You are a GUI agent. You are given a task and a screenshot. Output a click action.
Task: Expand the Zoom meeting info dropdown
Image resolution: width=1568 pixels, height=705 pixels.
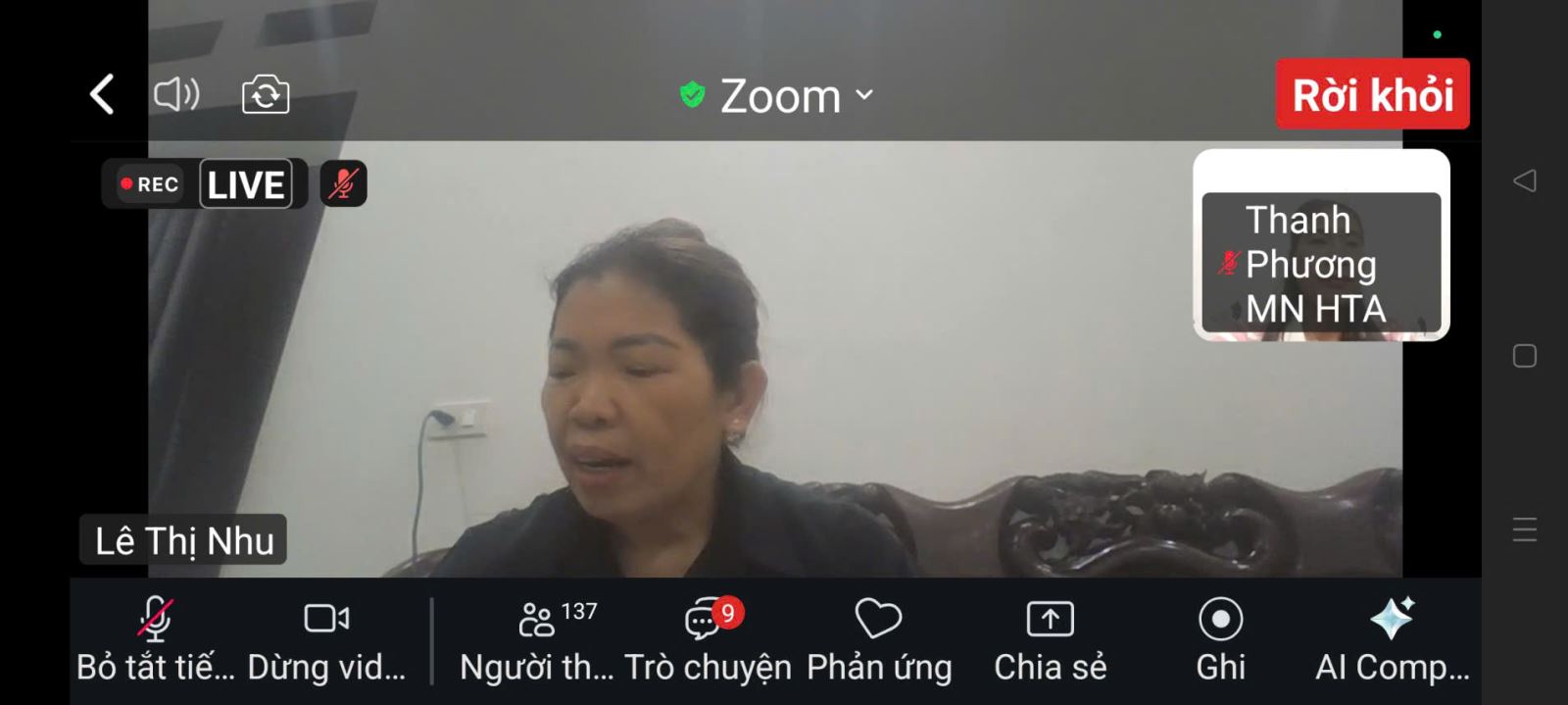click(778, 96)
